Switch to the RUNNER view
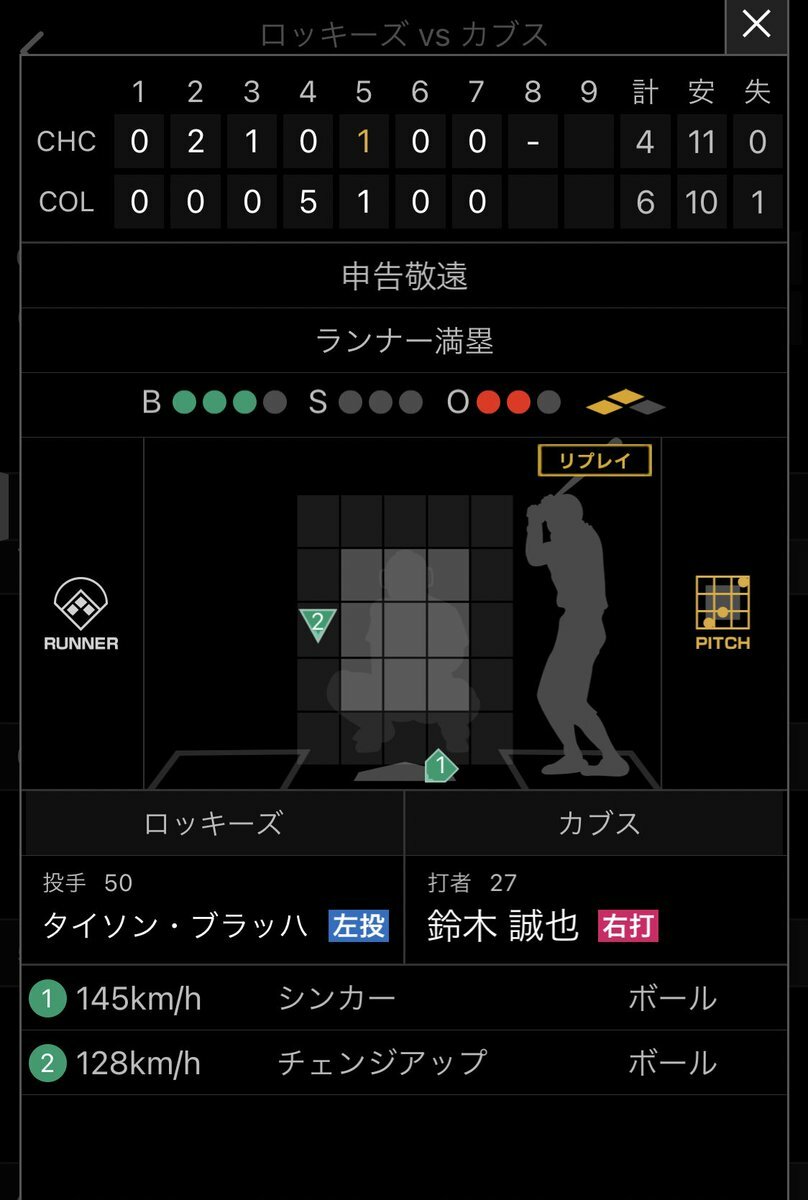 coord(81,614)
